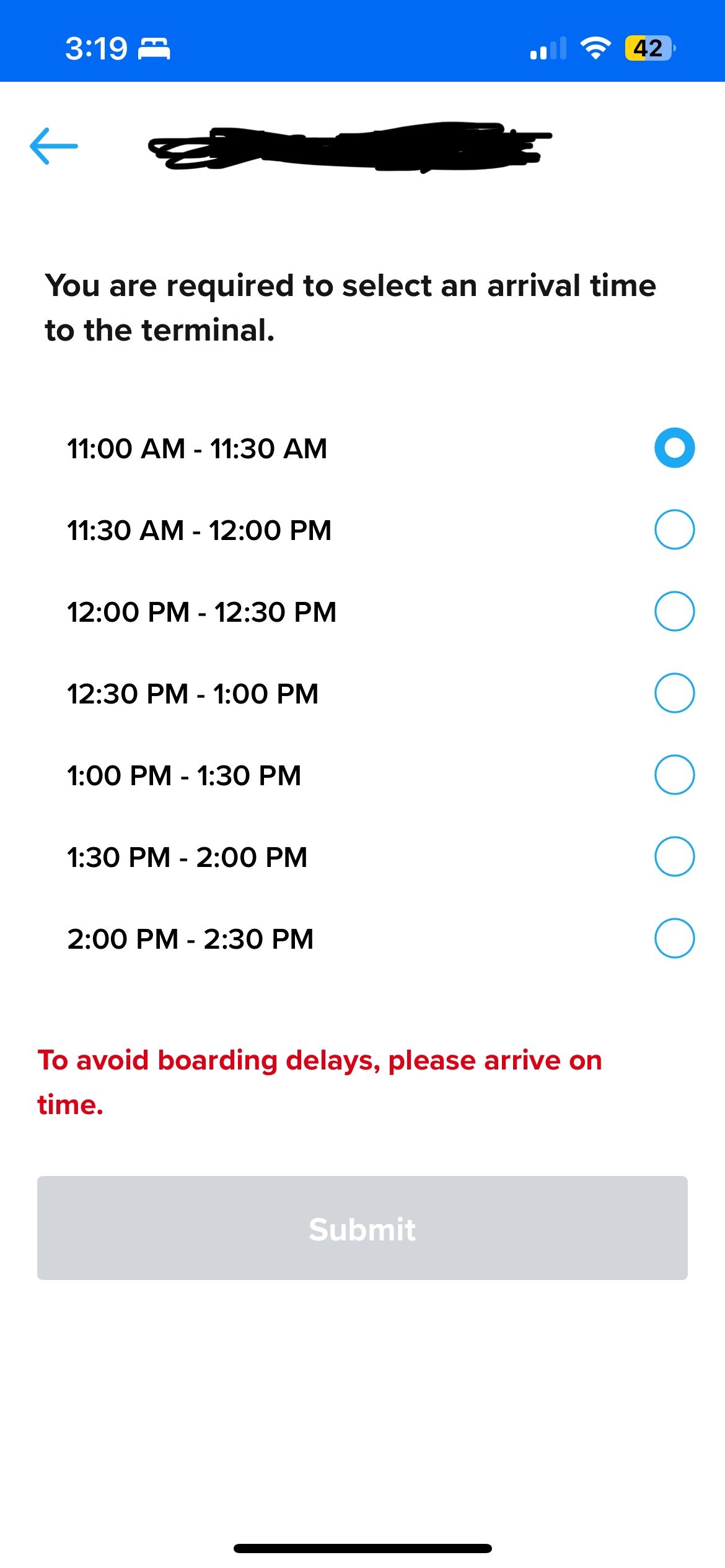Pick the 12:00 PM - 12:30 PM slot
The image size is (725, 1568).
(x=674, y=611)
